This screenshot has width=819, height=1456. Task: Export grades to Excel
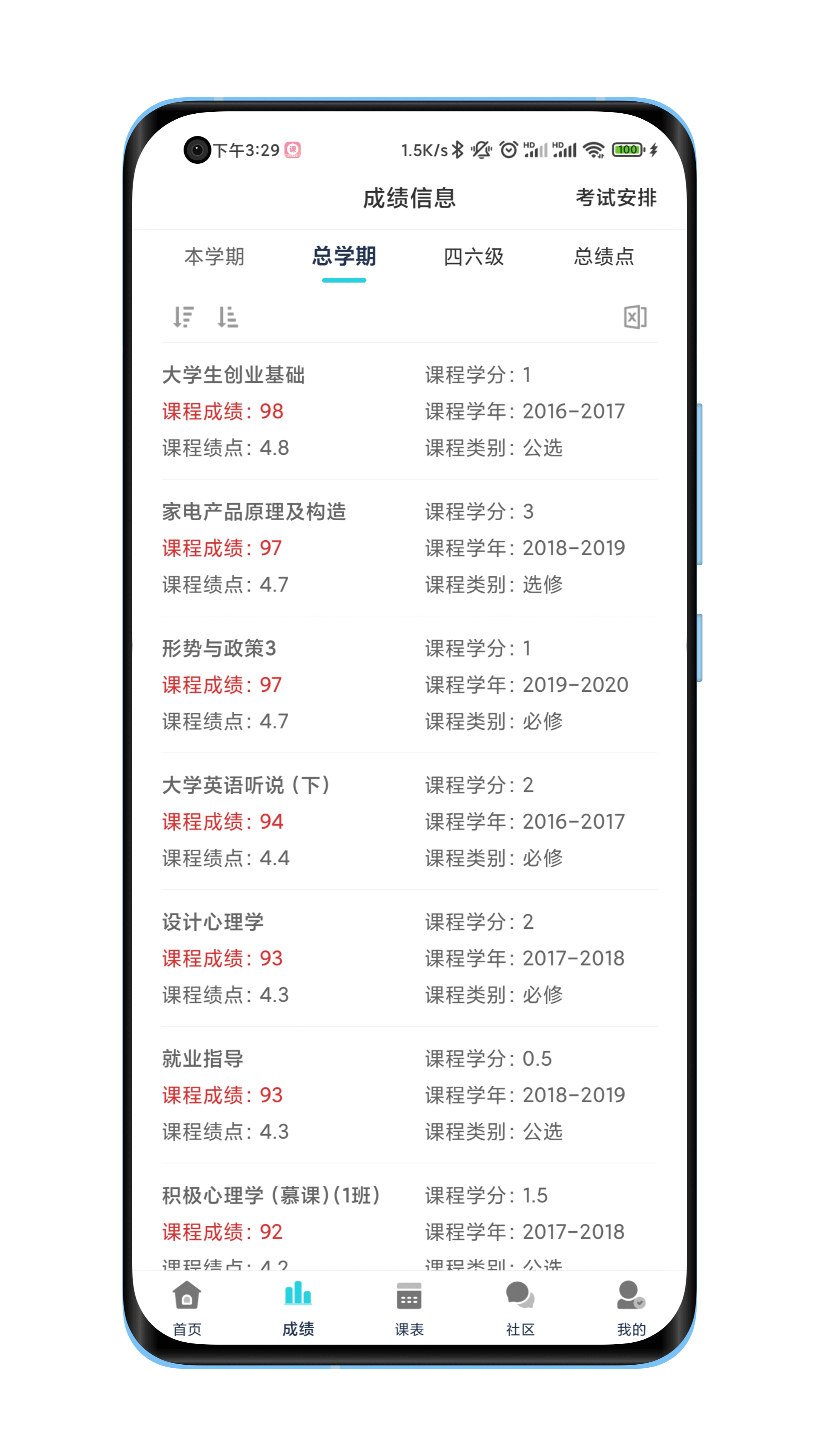coord(635,317)
